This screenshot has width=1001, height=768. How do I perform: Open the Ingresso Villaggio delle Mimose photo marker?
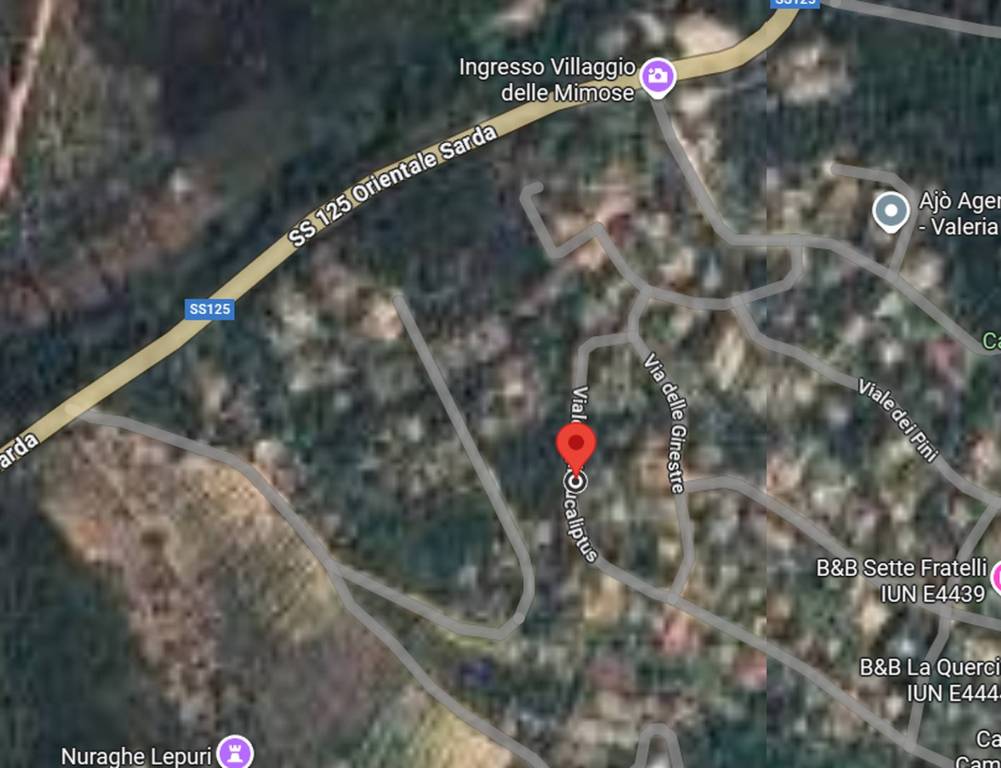(x=657, y=76)
